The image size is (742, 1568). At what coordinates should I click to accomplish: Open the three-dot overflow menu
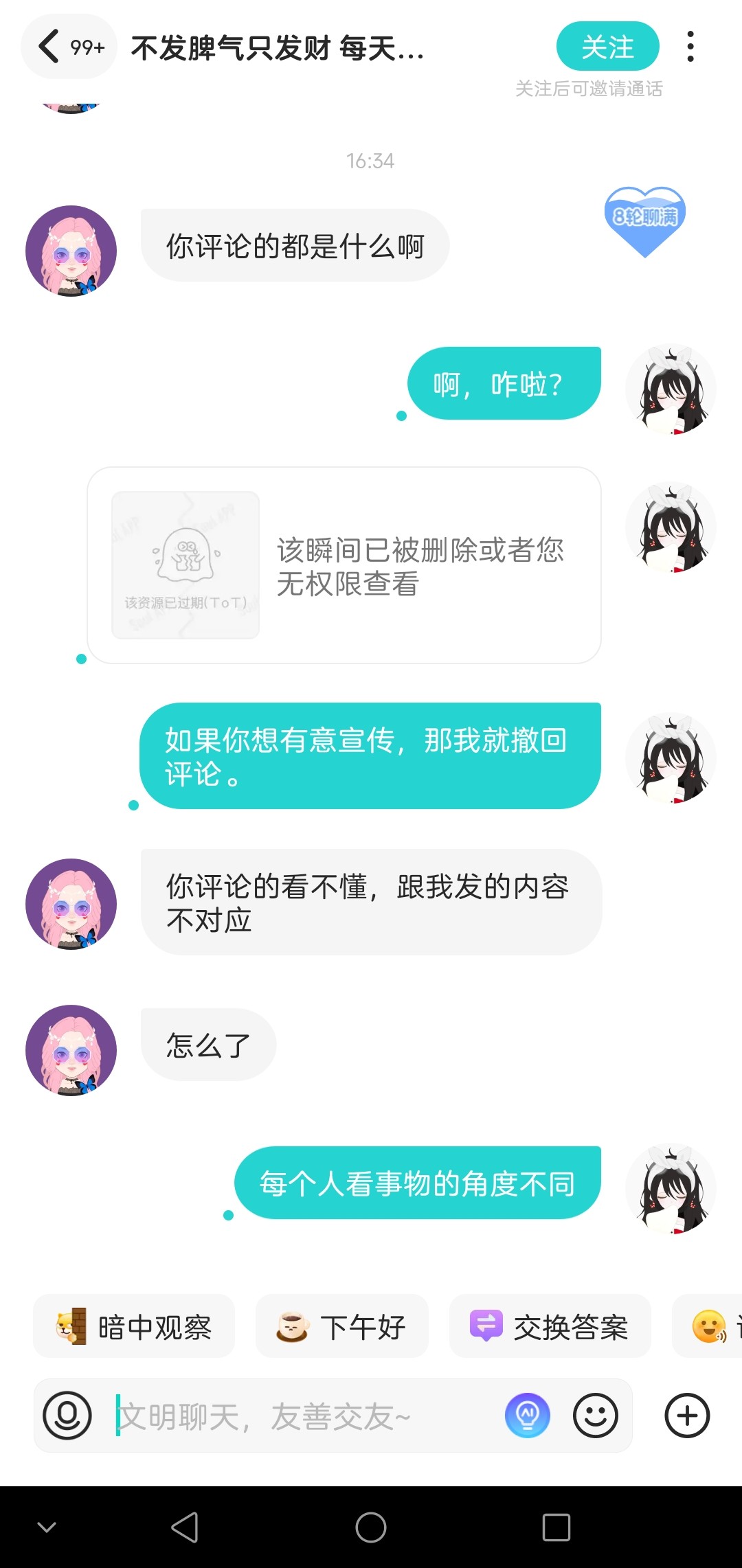[x=690, y=47]
